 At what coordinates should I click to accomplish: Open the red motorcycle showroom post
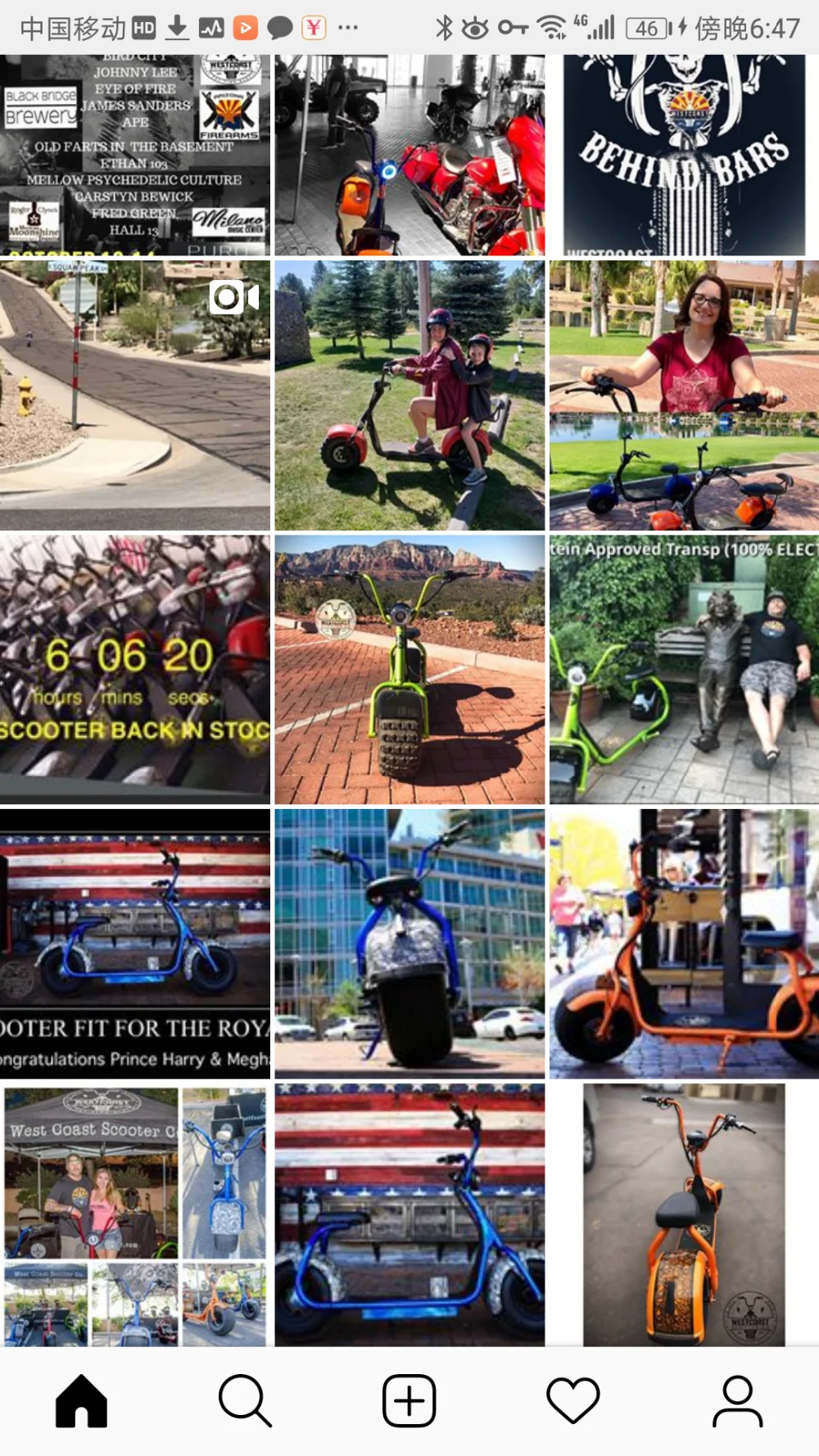[409, 155]
